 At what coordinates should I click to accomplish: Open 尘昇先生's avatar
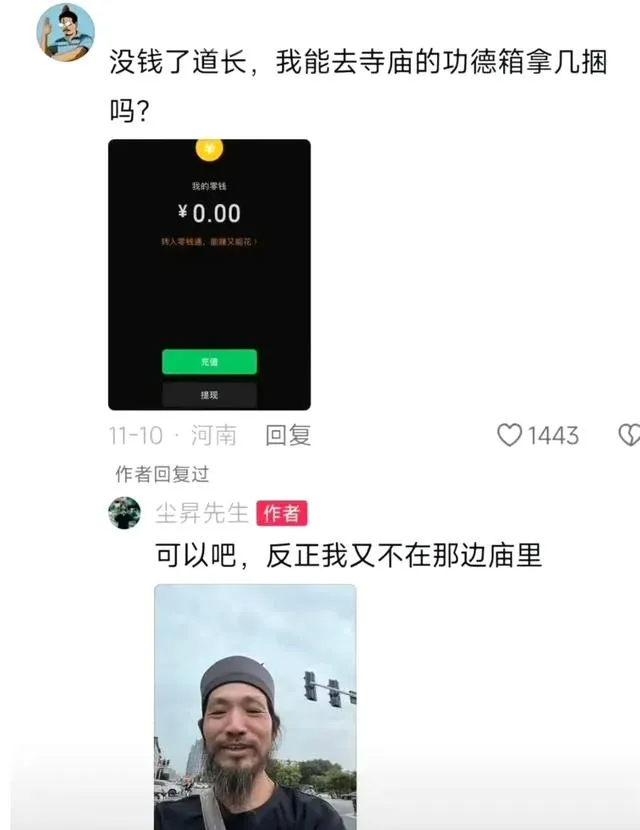pyautogui.click(x=124, y=513)
